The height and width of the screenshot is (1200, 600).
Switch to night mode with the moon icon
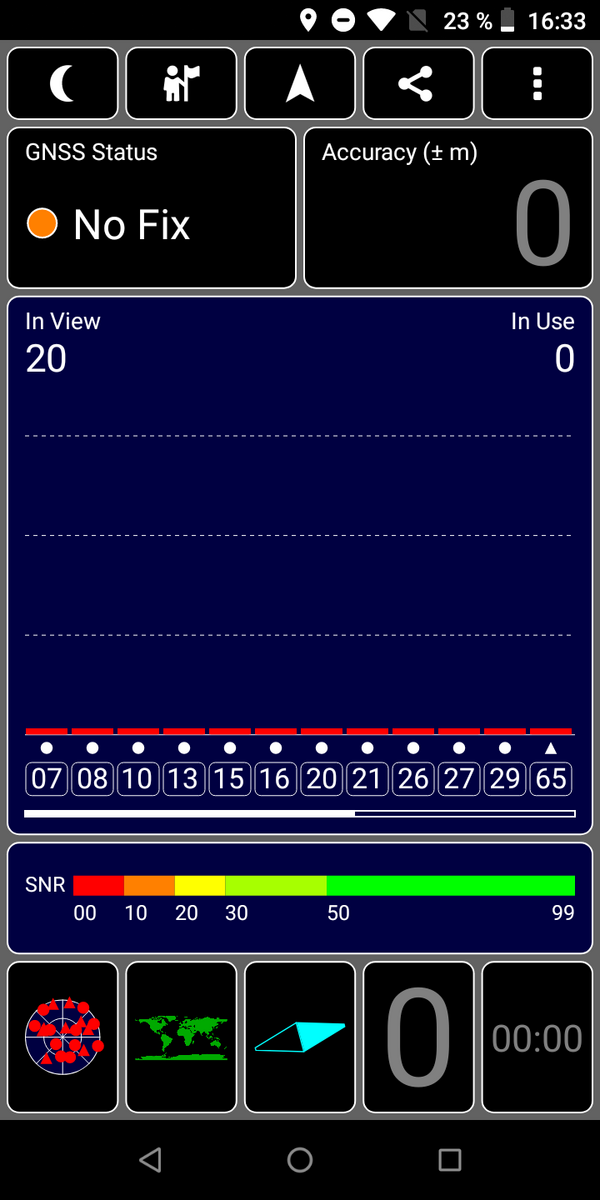(62, 84)
